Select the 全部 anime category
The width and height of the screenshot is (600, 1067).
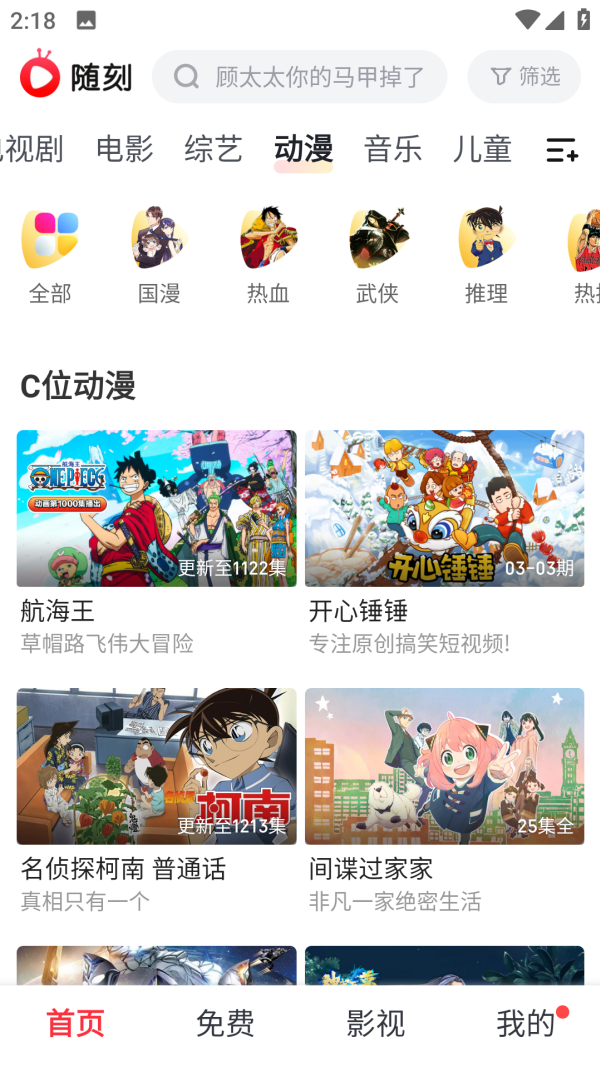[50, 256]
